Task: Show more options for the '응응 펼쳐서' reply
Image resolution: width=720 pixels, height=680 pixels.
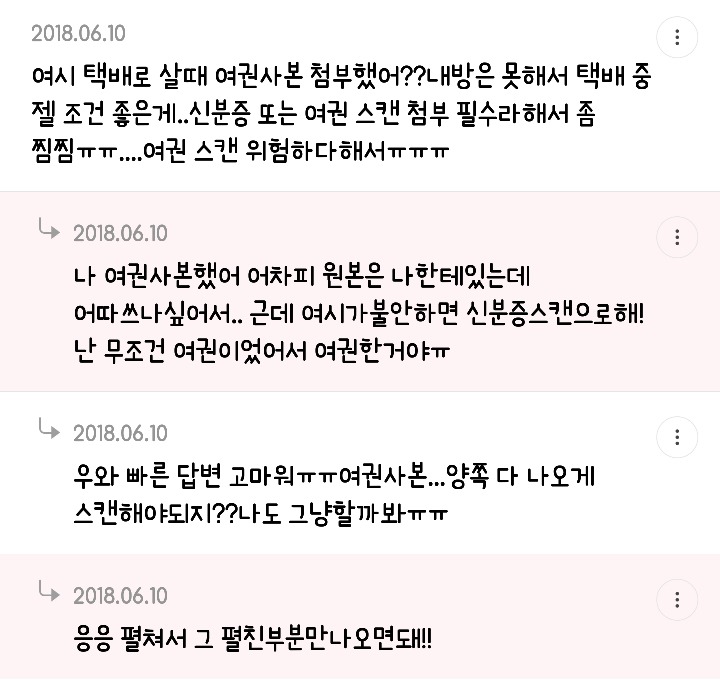Action: pyautogui.click(x=677, y=600)
